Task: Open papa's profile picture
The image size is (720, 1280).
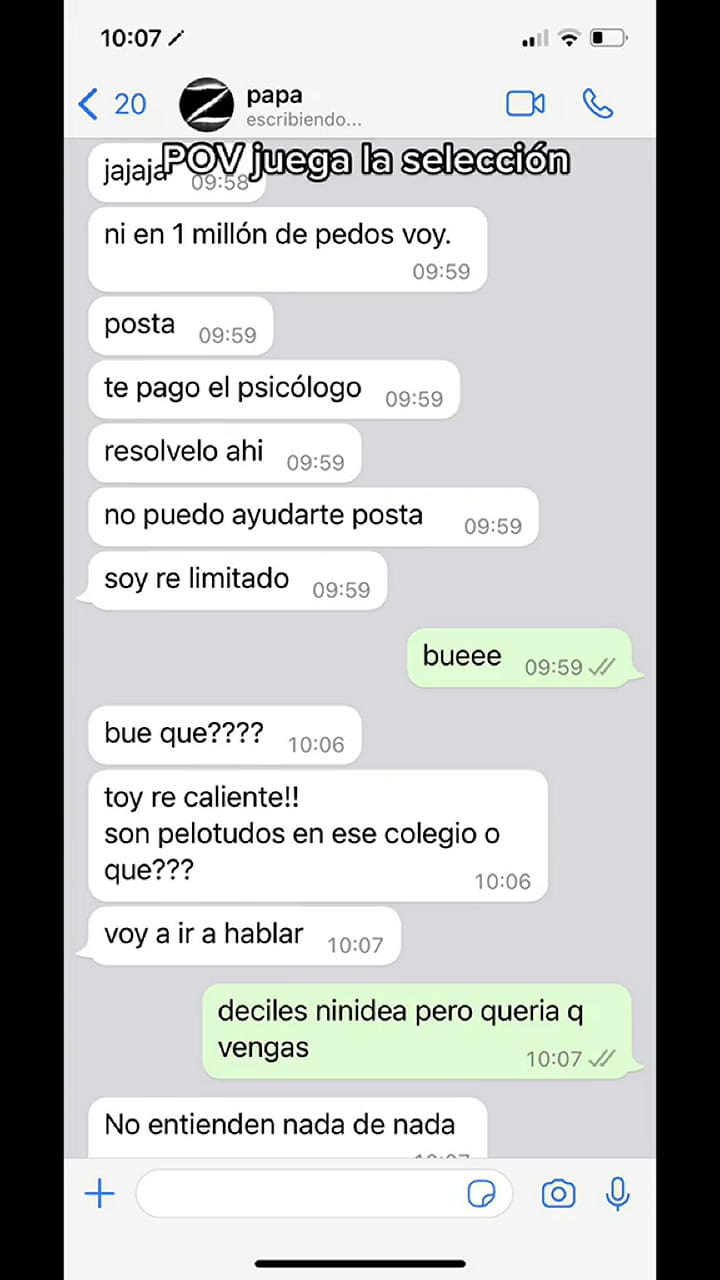Action: pos(206,104)
